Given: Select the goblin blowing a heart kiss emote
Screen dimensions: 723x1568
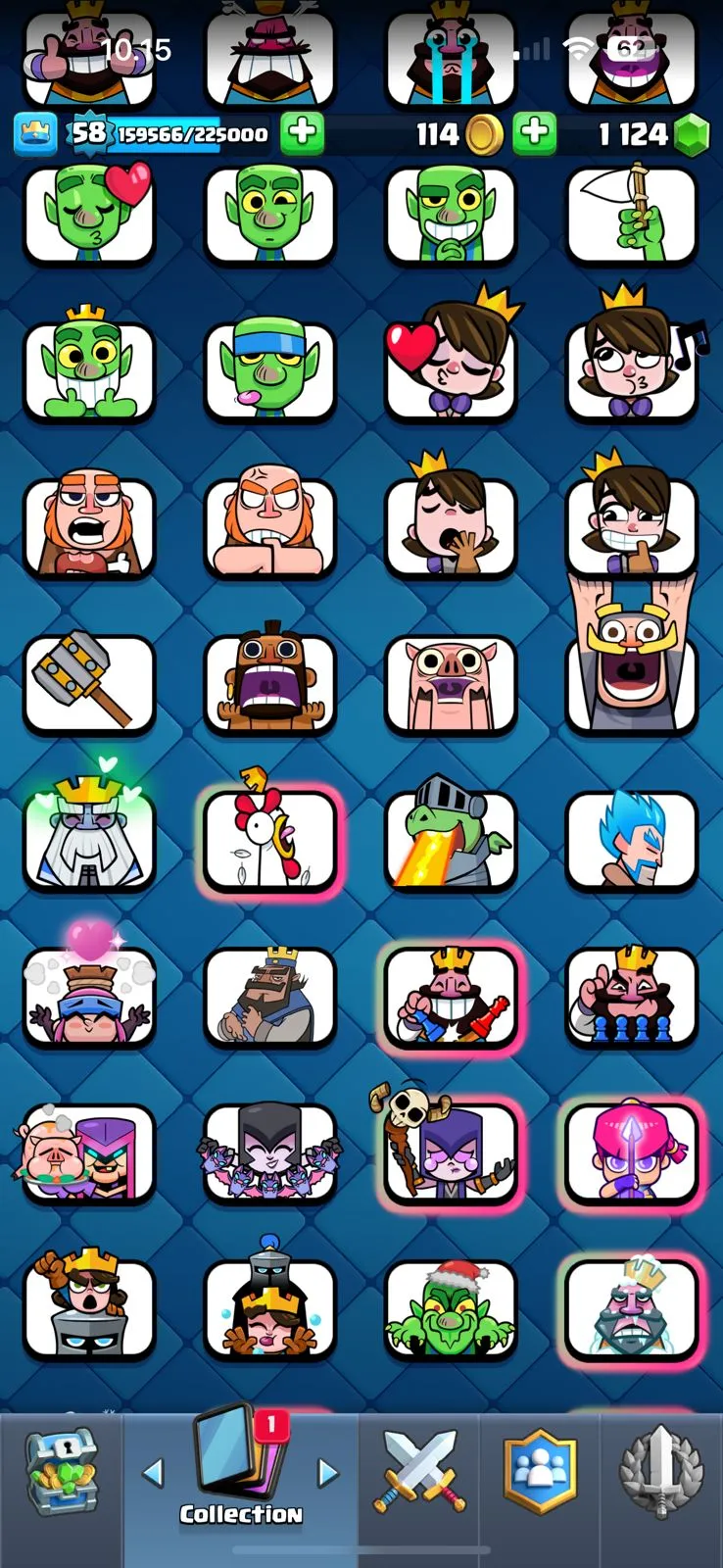Looking at the screenshot, I should (x=89, y=215).
